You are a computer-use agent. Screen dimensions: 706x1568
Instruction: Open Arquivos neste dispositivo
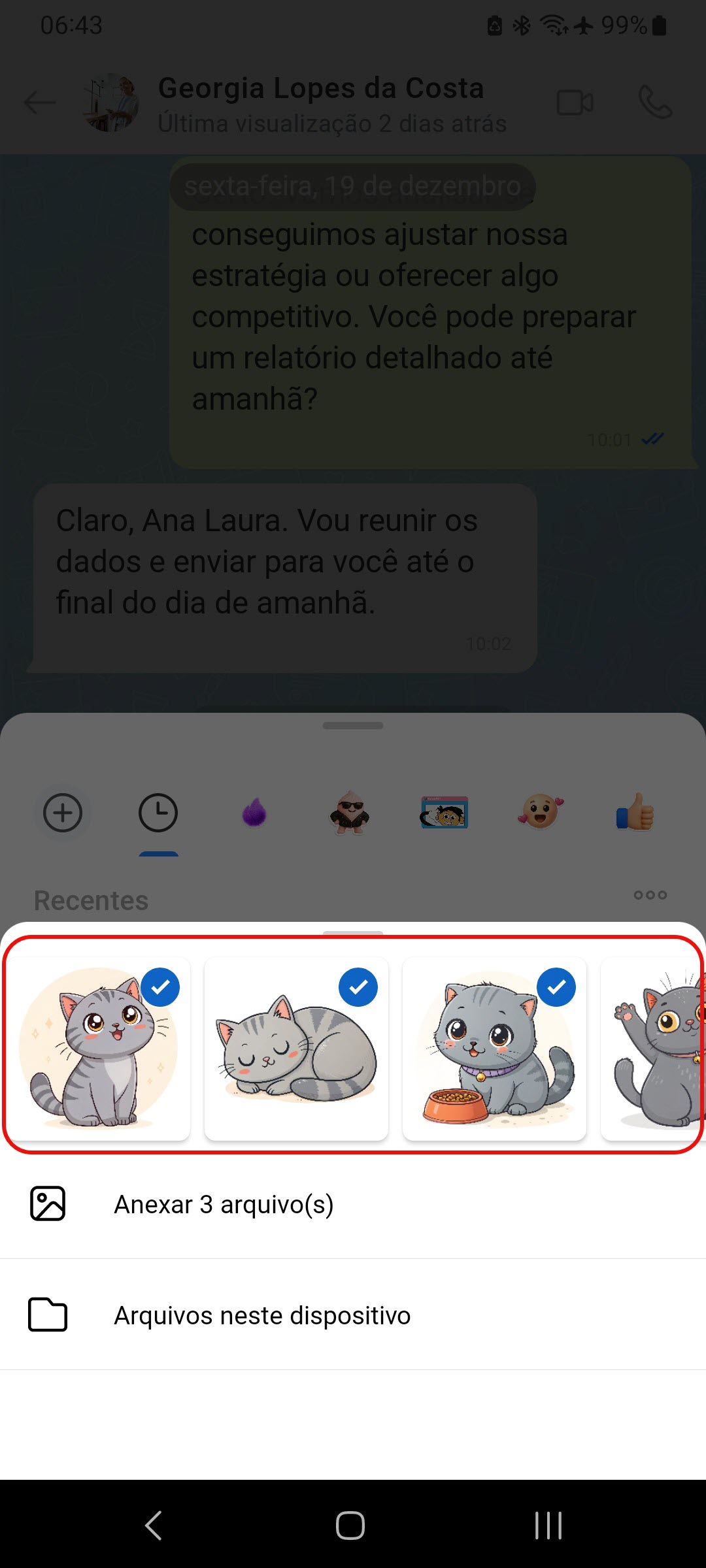click(261, 1315)
